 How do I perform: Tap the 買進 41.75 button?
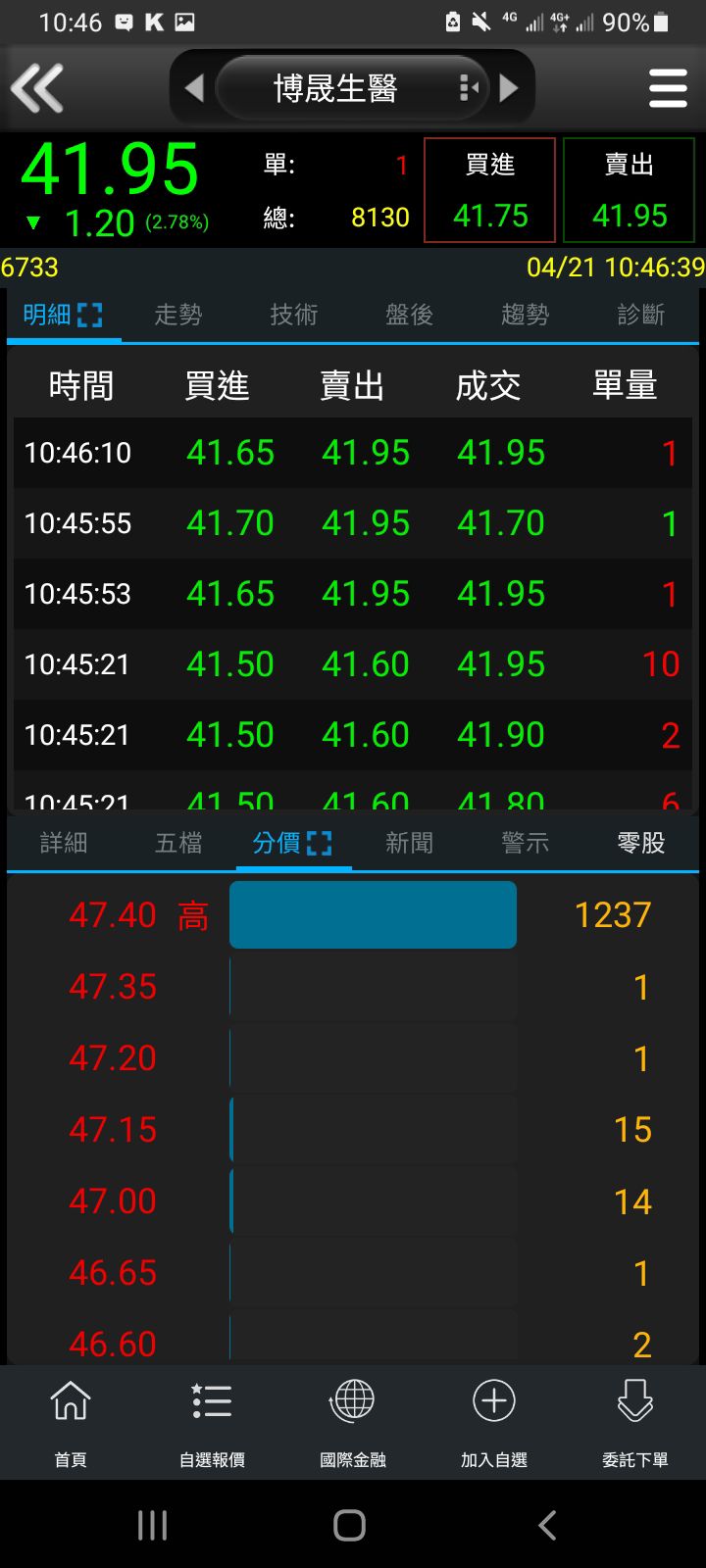coord(490,190)
